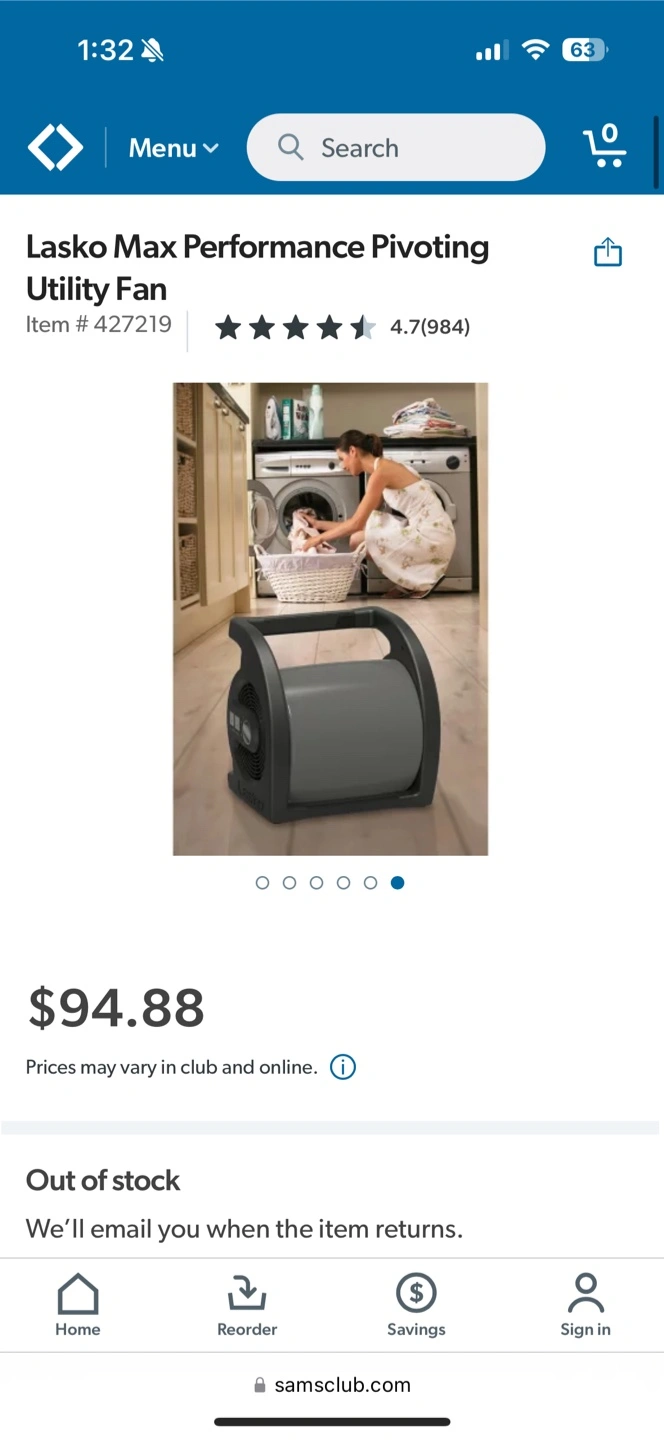Expand the Menu dropdown

173,148
